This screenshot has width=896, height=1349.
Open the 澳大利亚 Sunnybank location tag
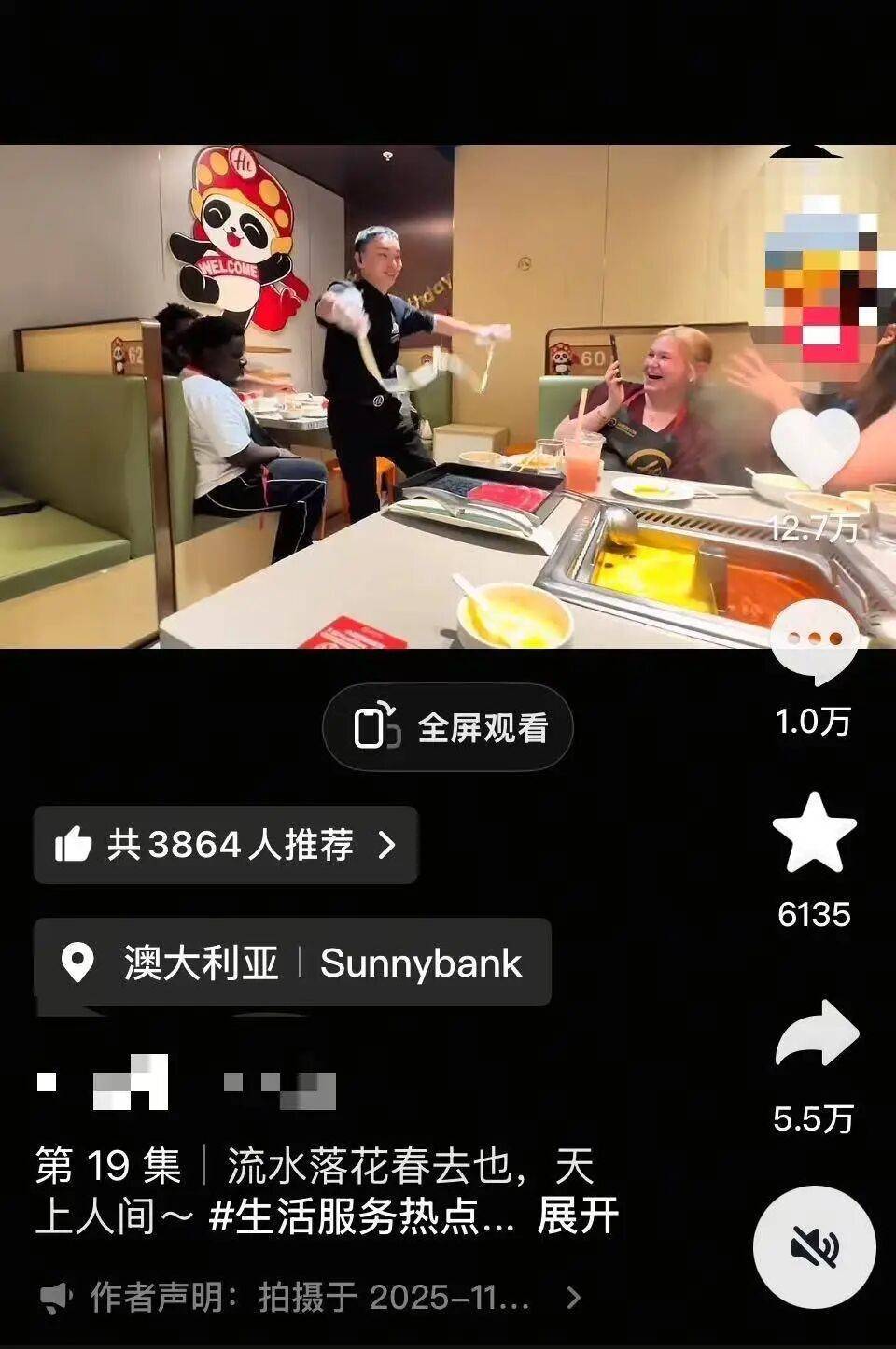point(292,963)
